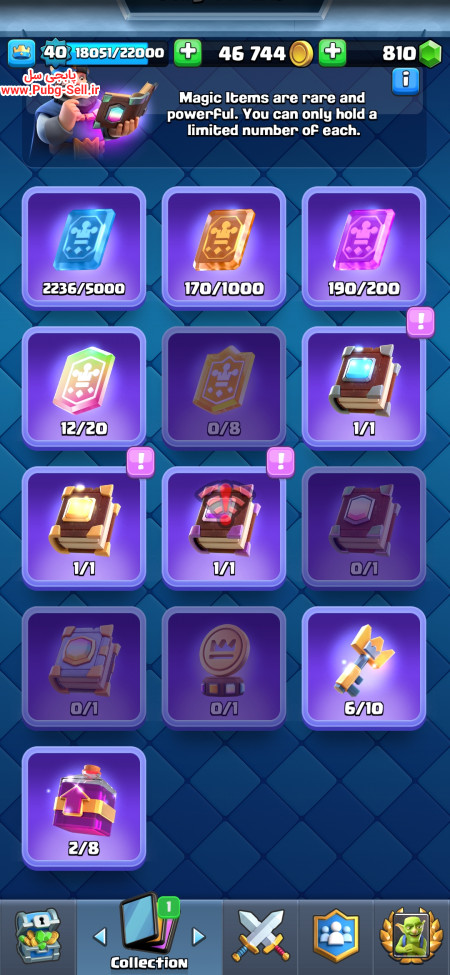This screenshot has height=975, width=450.
Task: Select the orange wild card 170/1000
Action: click(x=224, y=247)
